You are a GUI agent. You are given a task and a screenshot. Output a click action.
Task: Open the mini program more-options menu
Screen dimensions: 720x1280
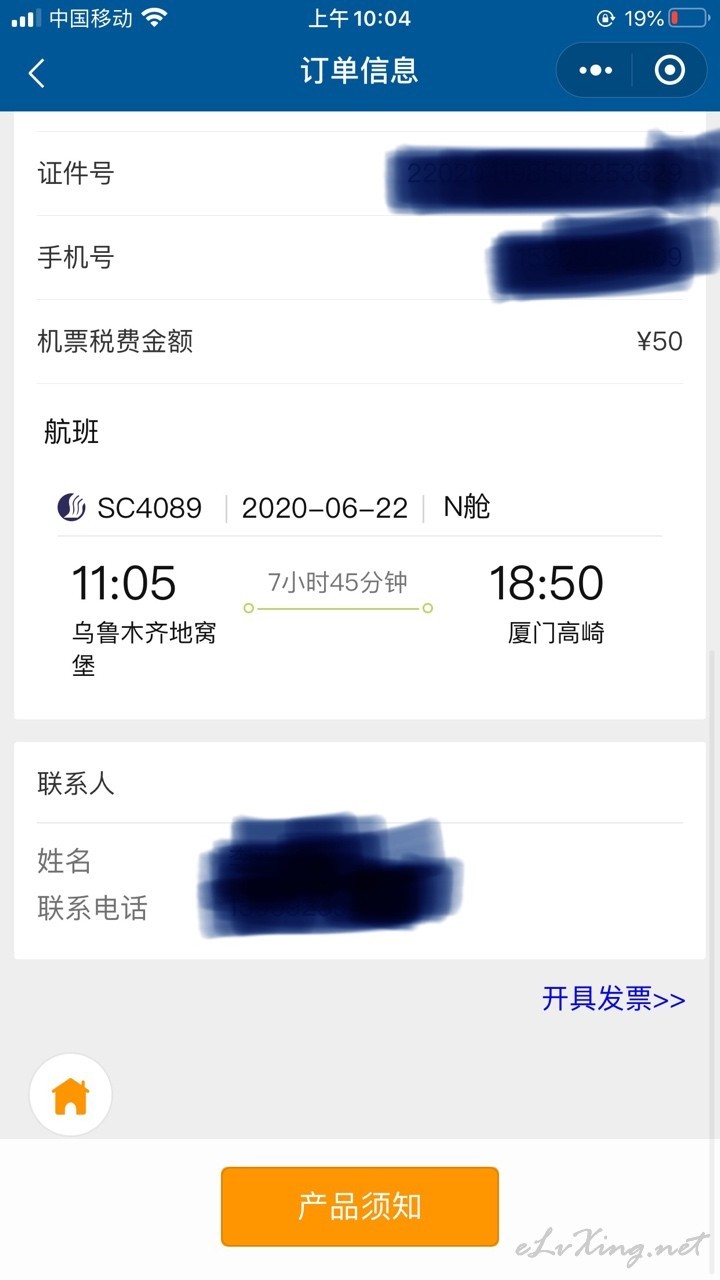pos(596,70)
